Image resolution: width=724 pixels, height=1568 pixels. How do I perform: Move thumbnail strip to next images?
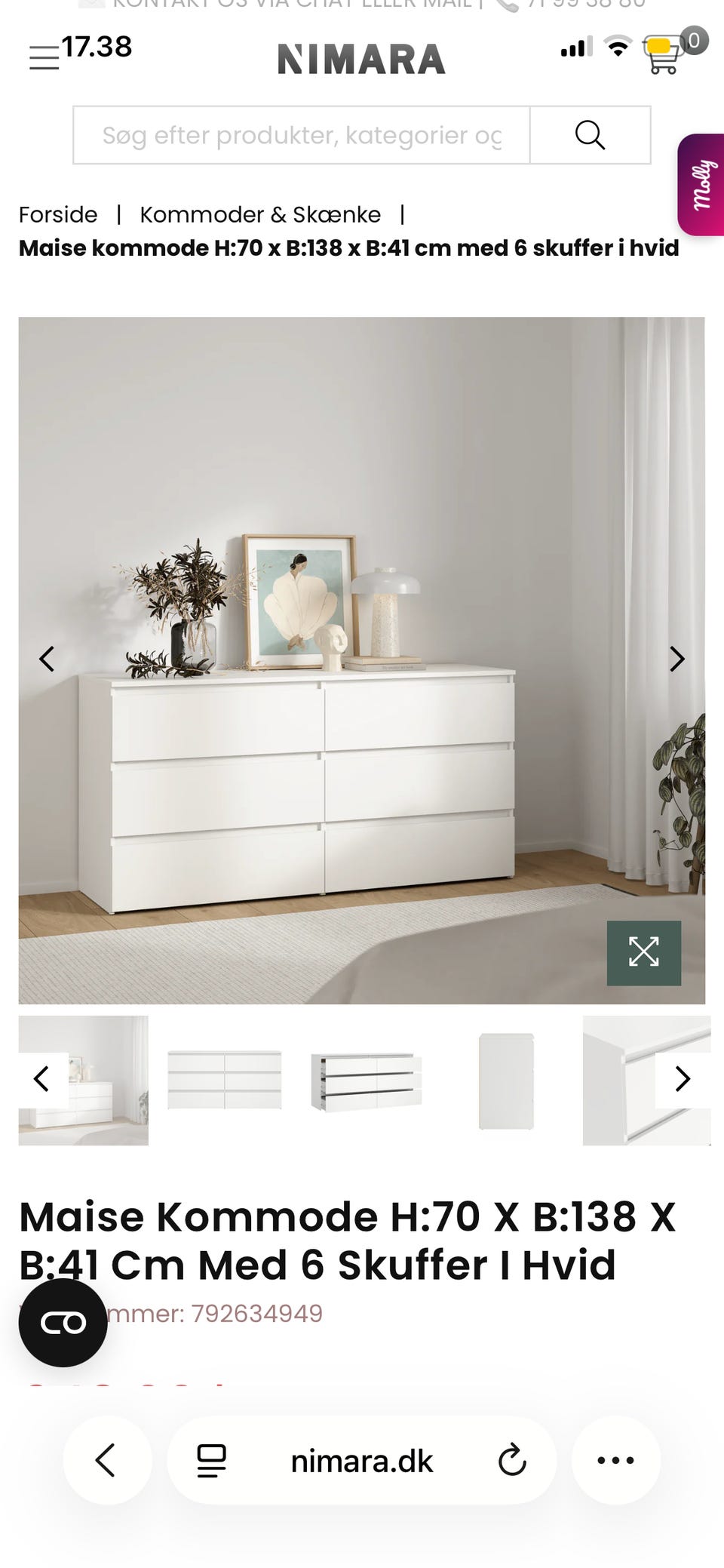[x=682, y=1079]
